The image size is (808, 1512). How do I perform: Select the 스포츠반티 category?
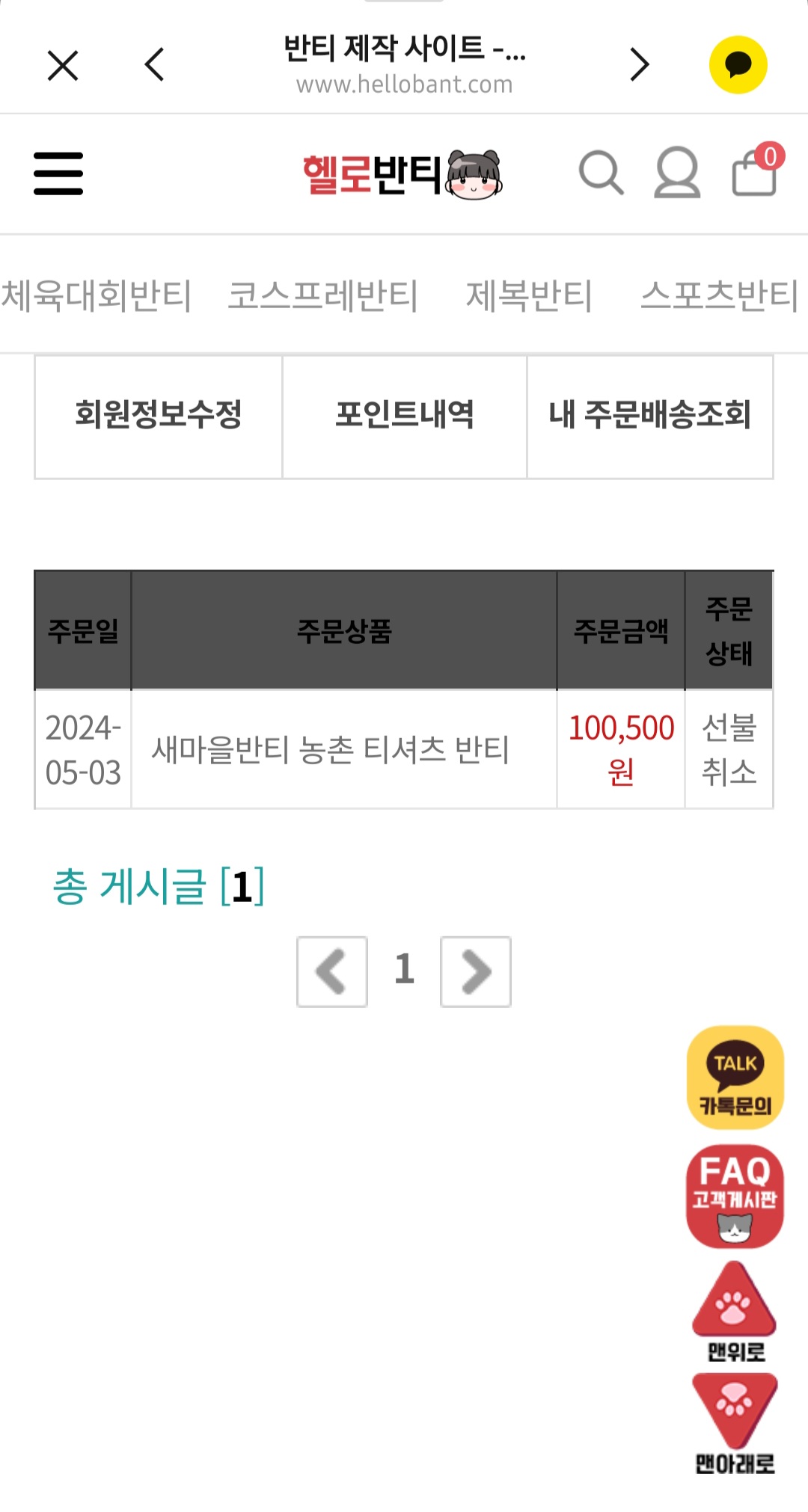click(x=719, y=295)
